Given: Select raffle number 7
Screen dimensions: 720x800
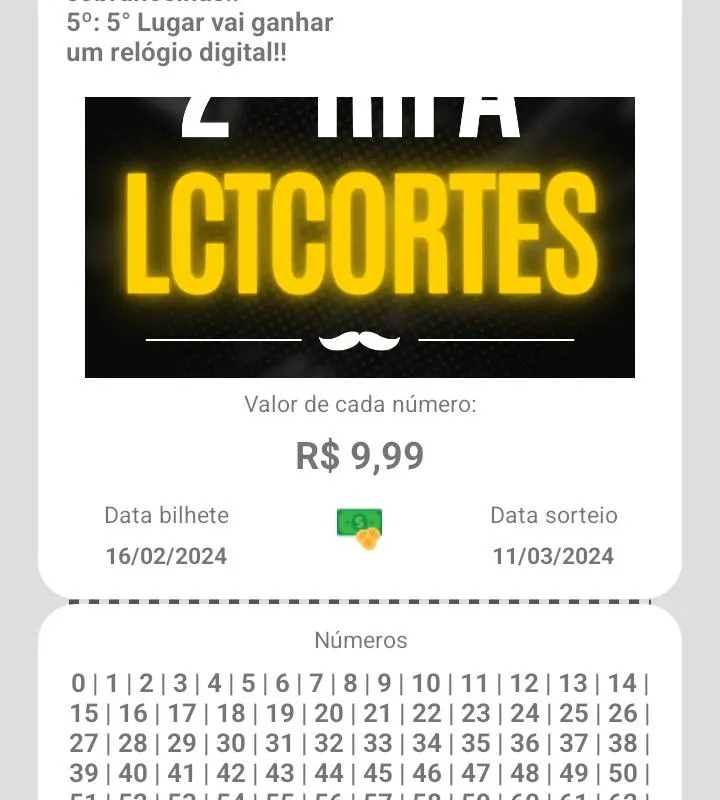Looking at the screenshot, I should [316, 685].
